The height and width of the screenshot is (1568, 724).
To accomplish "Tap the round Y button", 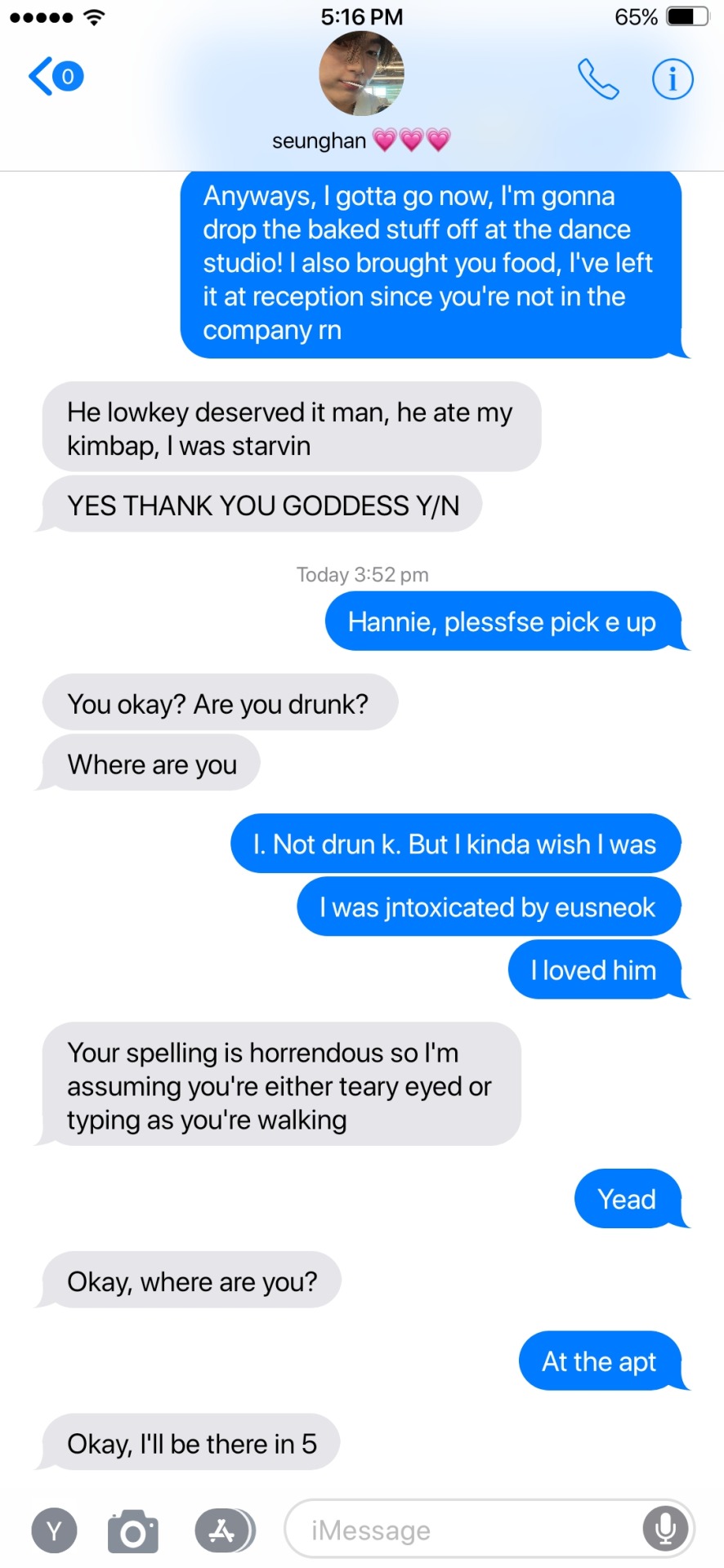I will 54,1530.
